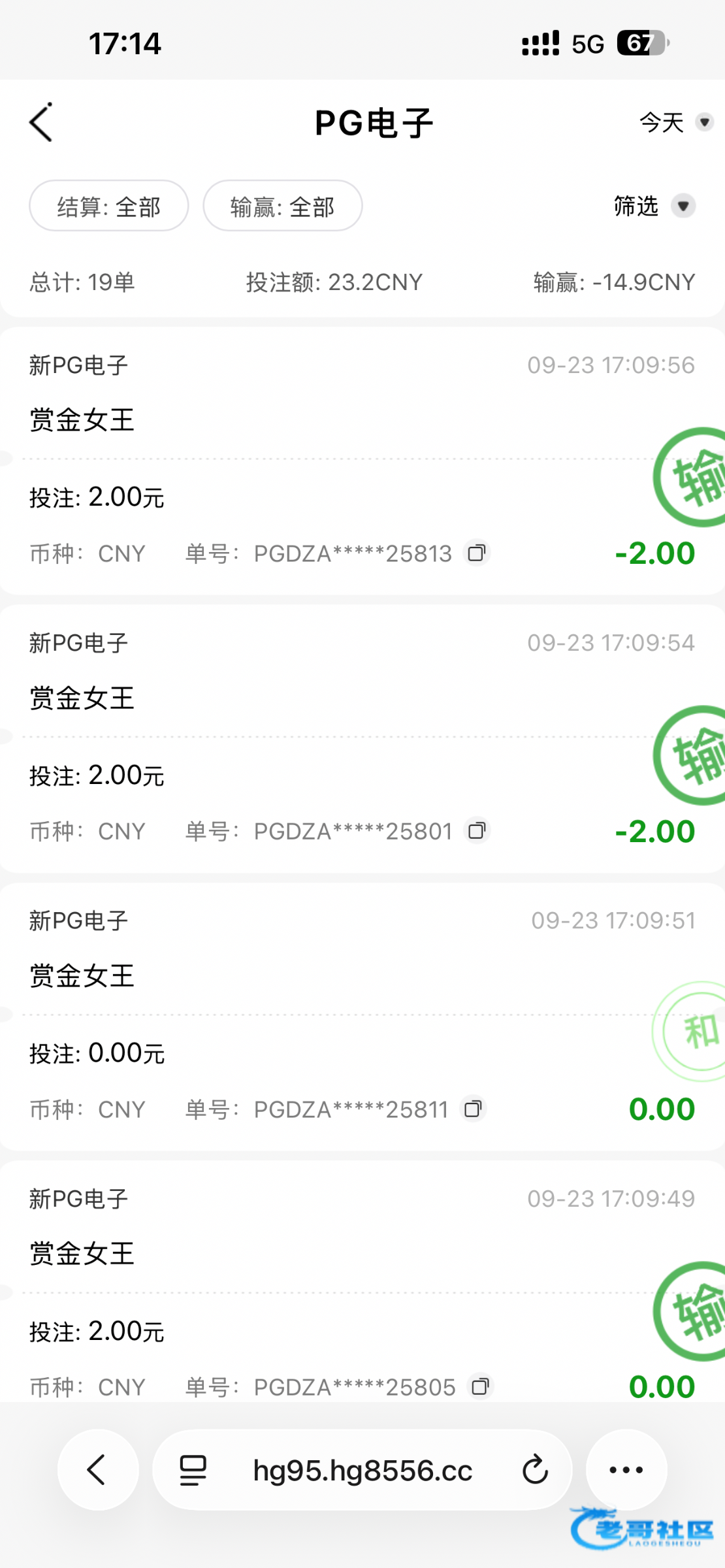This screenshot has height=1568, width=725.
Task: Go back from the PG电子 records page
Action: point(41,122)
